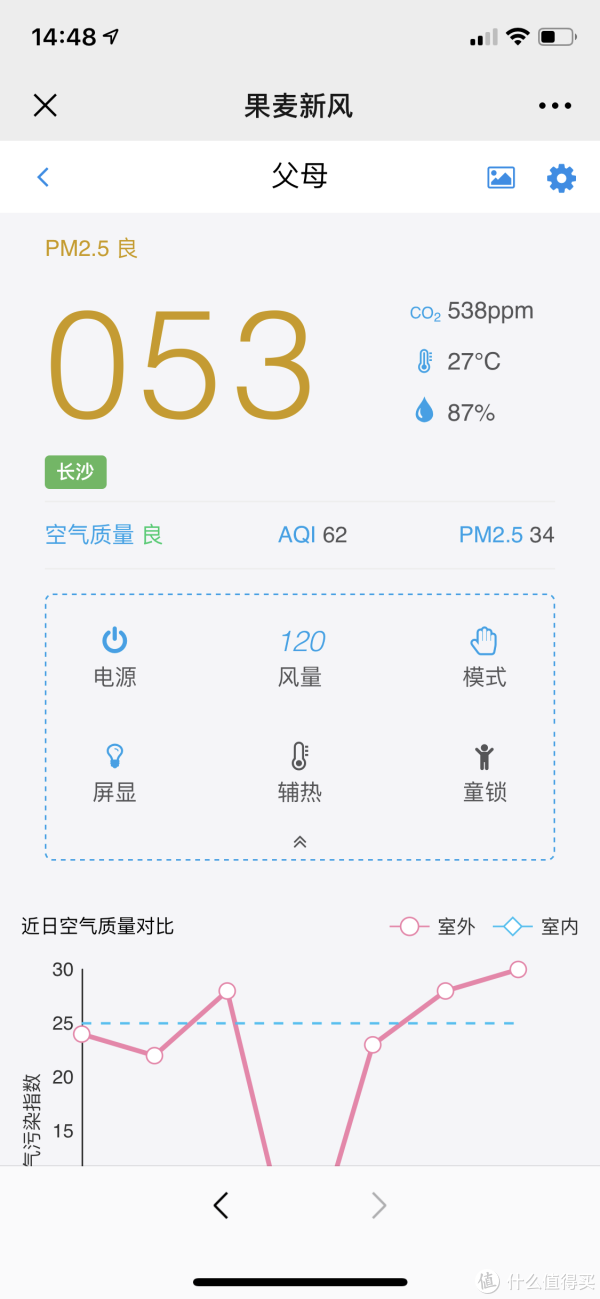
Task: Change the 模式 mode
Action: (484, 658)
